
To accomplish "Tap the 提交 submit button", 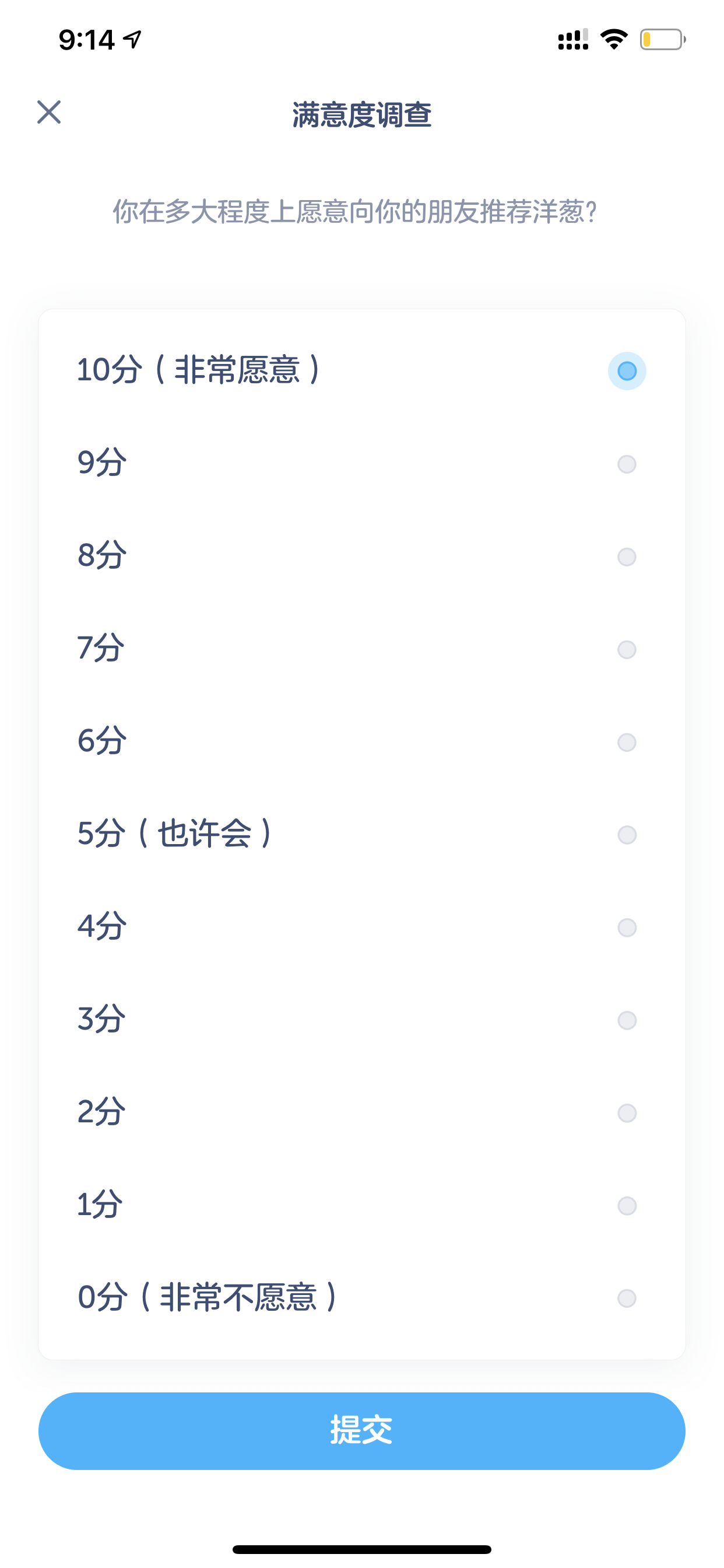I will click(361, 1430).
